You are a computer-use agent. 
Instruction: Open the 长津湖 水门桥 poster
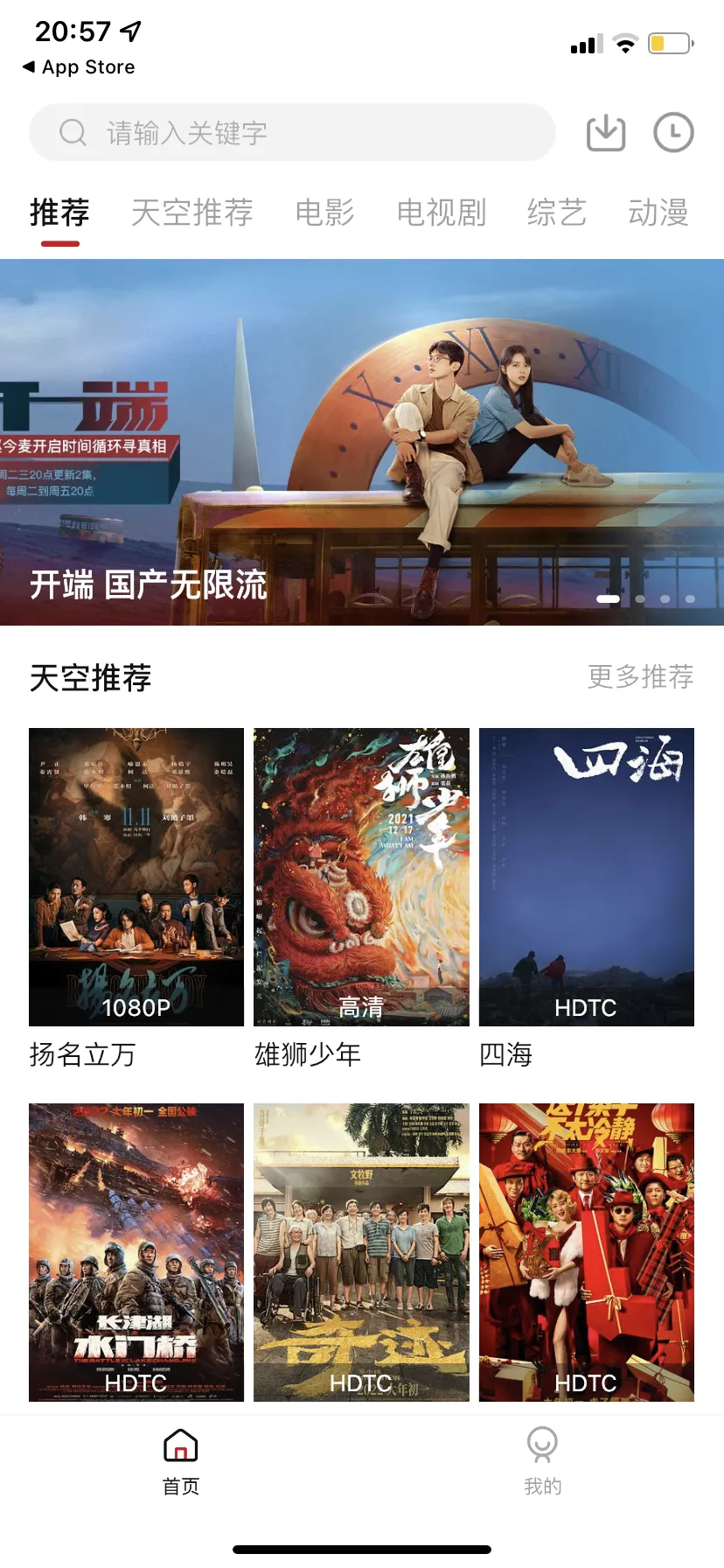pos(136,1251)
